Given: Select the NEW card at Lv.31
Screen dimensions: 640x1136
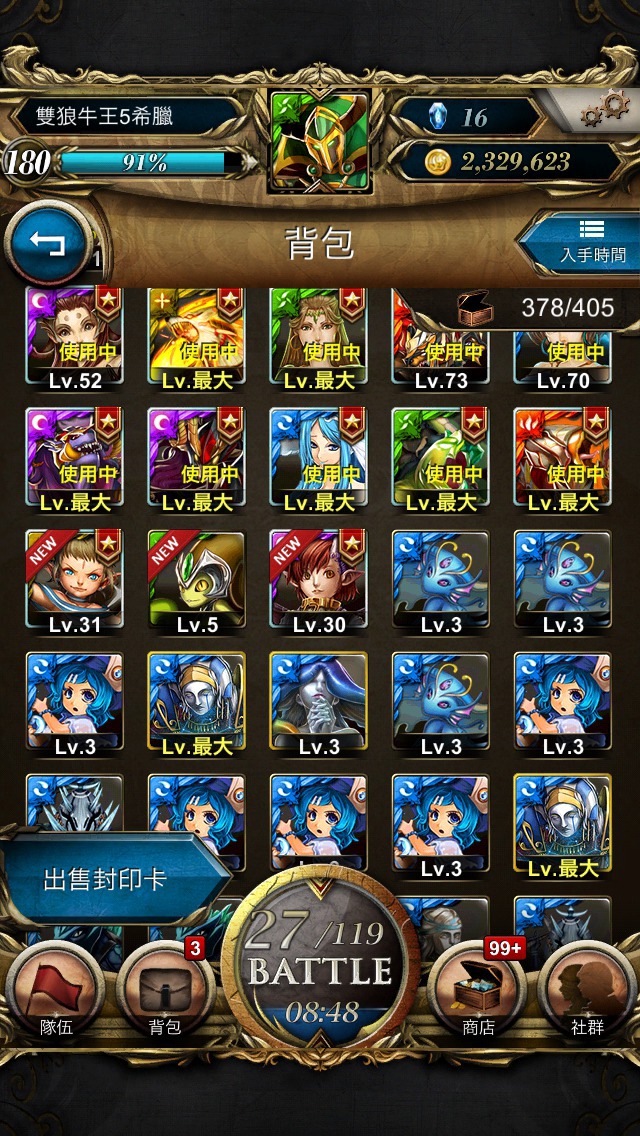Looking at the screenshot, I should pyautogui.click(x=75, y=582).
